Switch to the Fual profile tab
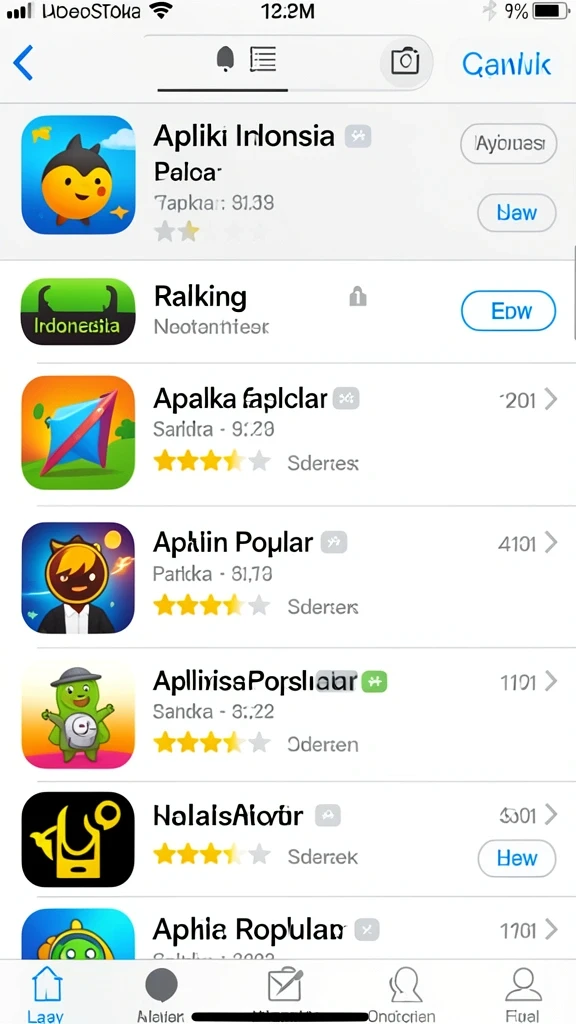The width and height of the screenshot is (576, 1024). [x=522, y=993]
